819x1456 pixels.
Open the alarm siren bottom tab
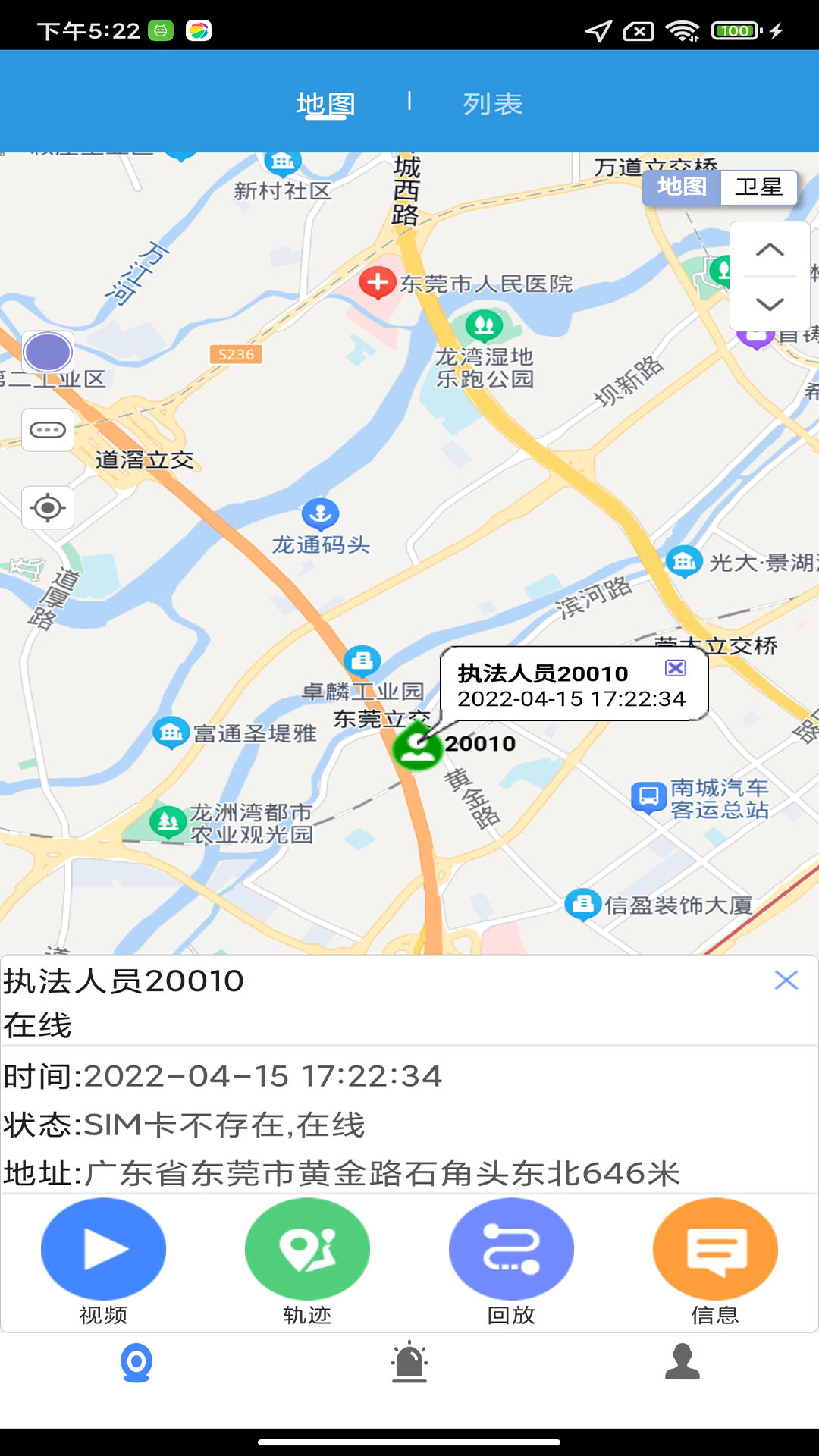point(409,1363)
